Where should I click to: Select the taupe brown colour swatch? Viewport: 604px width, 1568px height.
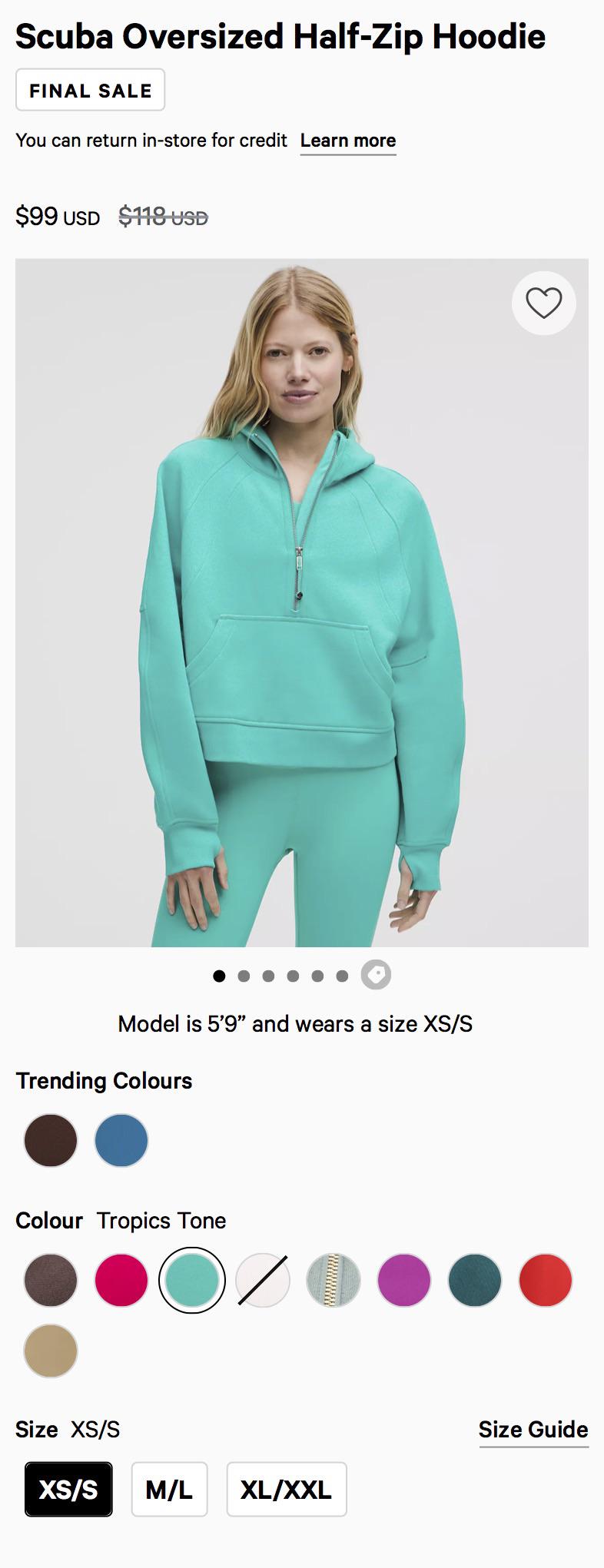(x=51, y=1280)
